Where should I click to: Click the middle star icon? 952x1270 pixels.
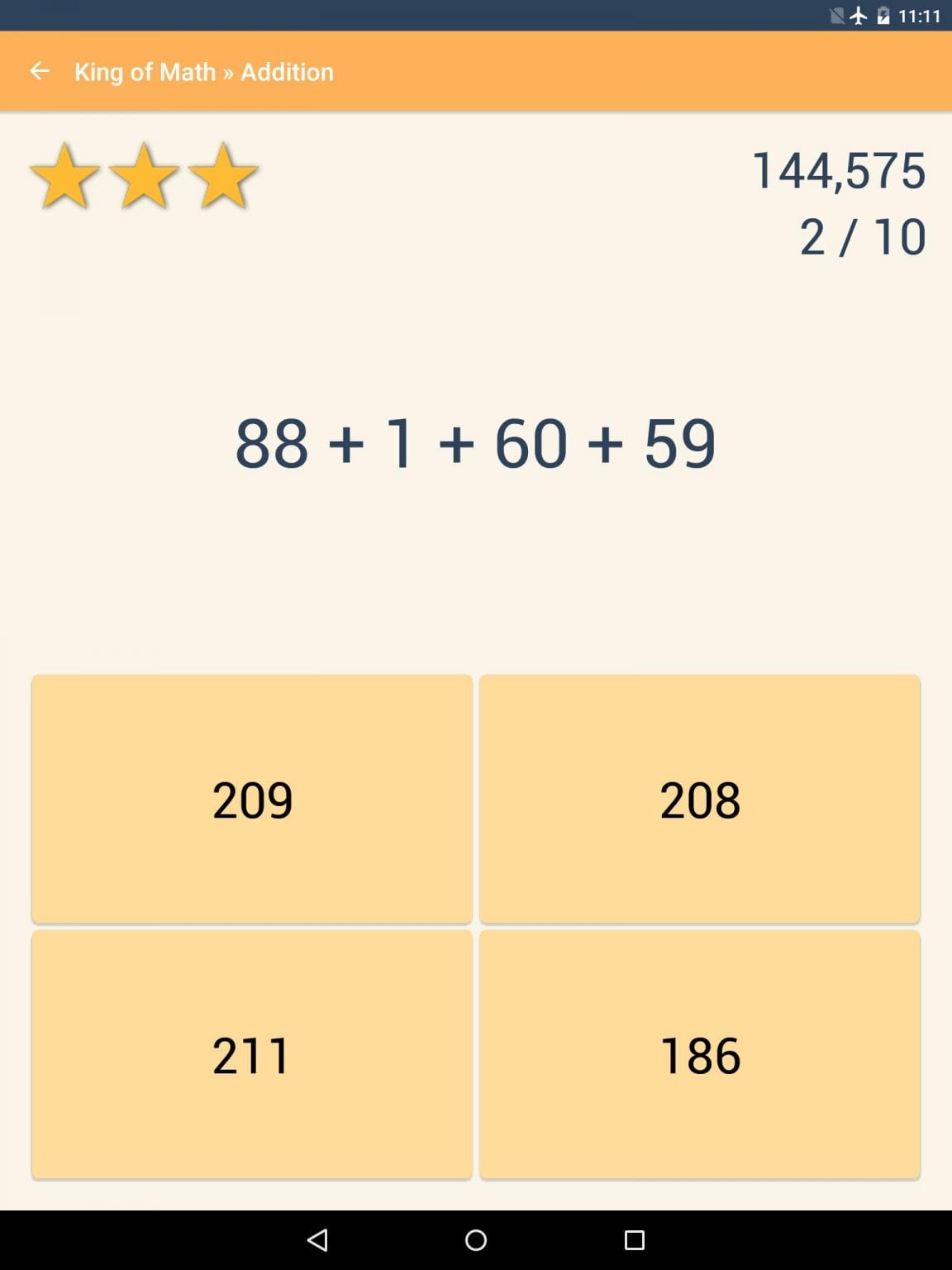point(144,176)
